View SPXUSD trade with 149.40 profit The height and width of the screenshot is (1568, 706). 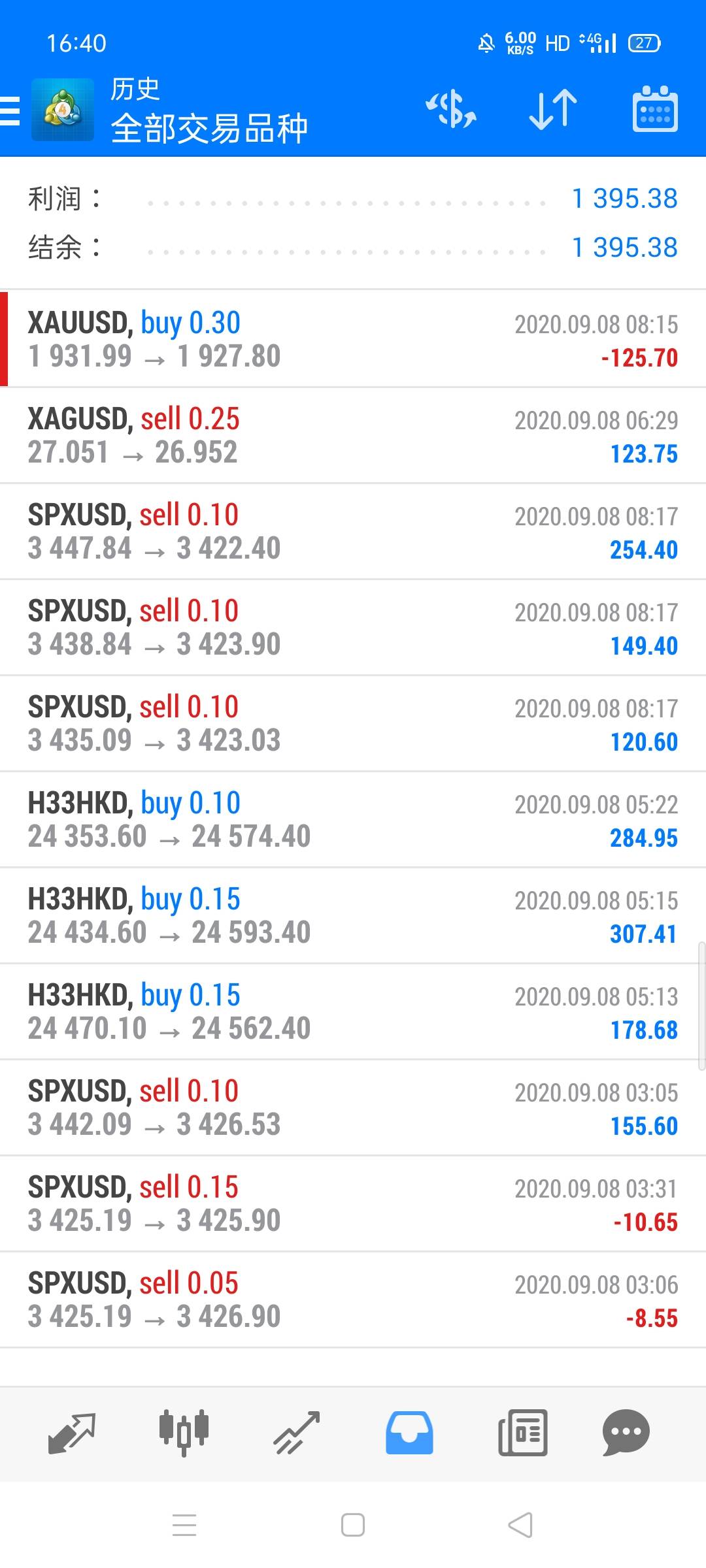click(353, 627)
